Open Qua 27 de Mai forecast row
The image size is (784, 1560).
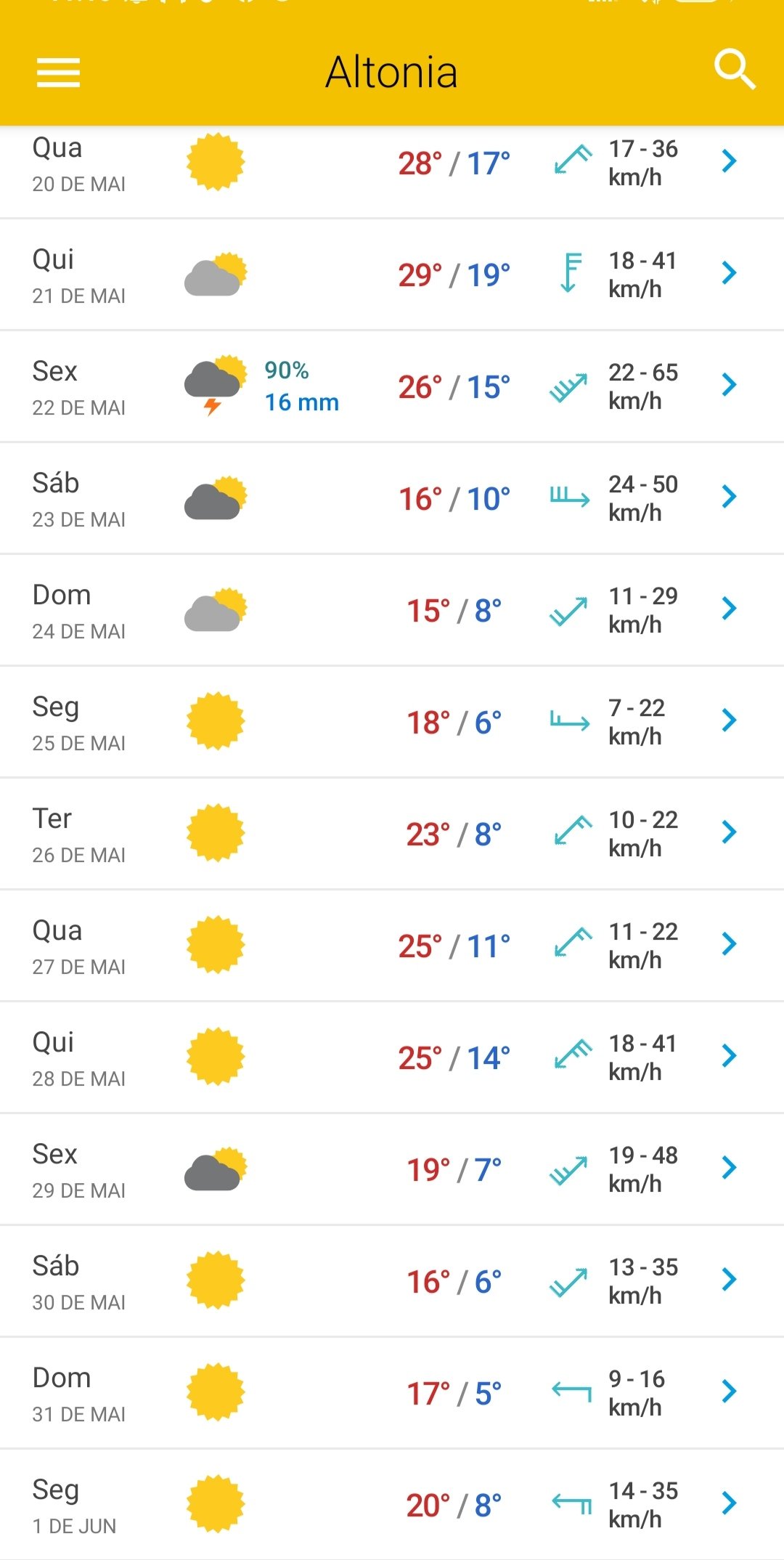pyautogui.click(x=392, y=946)
